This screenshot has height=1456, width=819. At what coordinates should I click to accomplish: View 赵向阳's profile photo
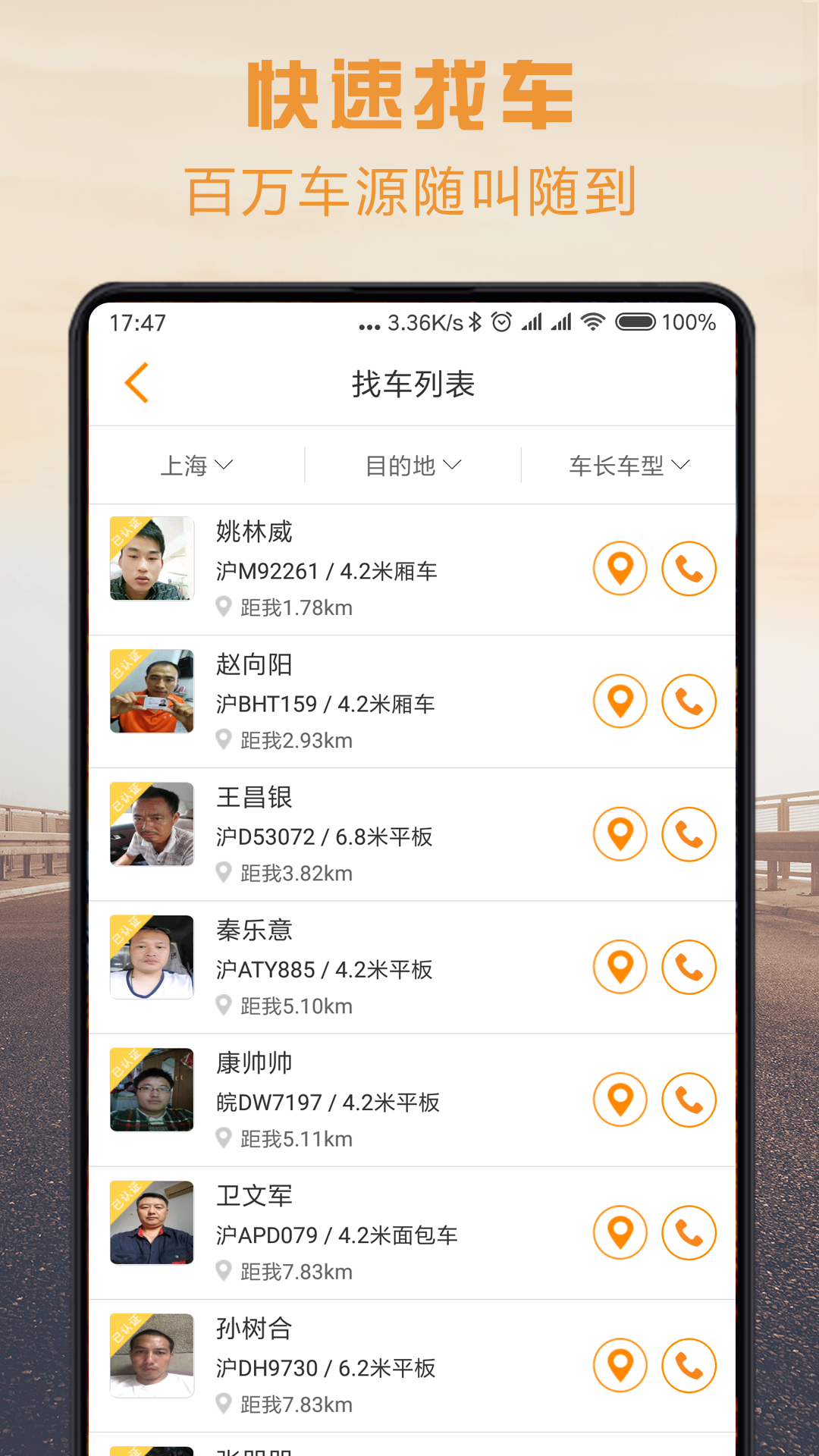(x=151, y=692)
